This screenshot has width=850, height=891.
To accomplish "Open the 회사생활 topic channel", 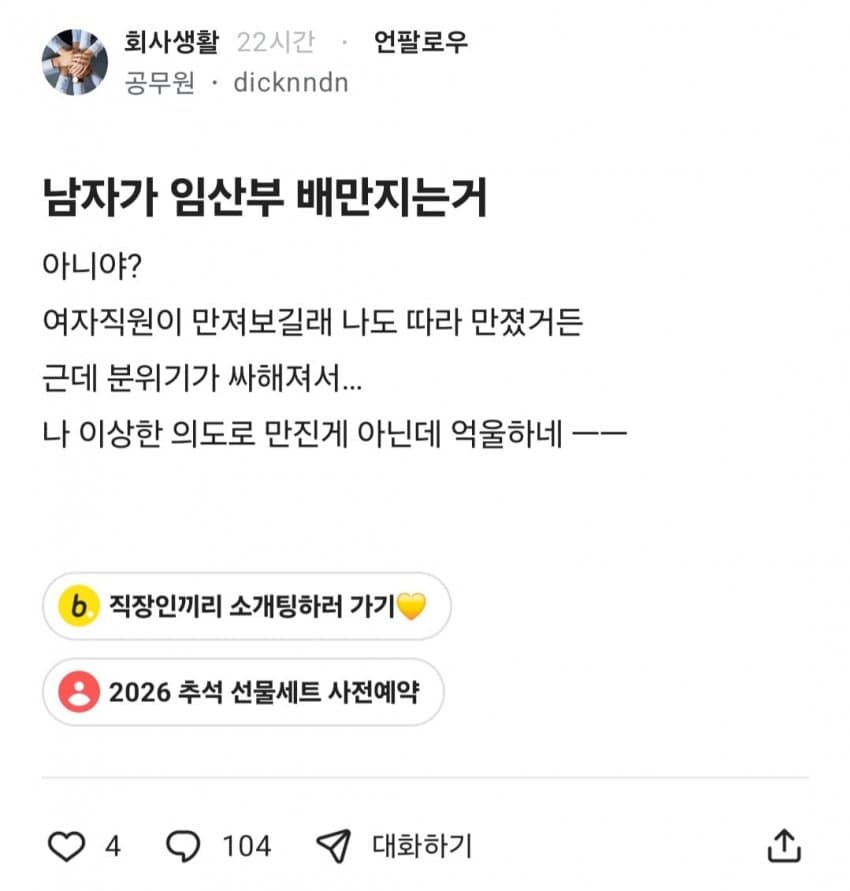I will (171, 41).
